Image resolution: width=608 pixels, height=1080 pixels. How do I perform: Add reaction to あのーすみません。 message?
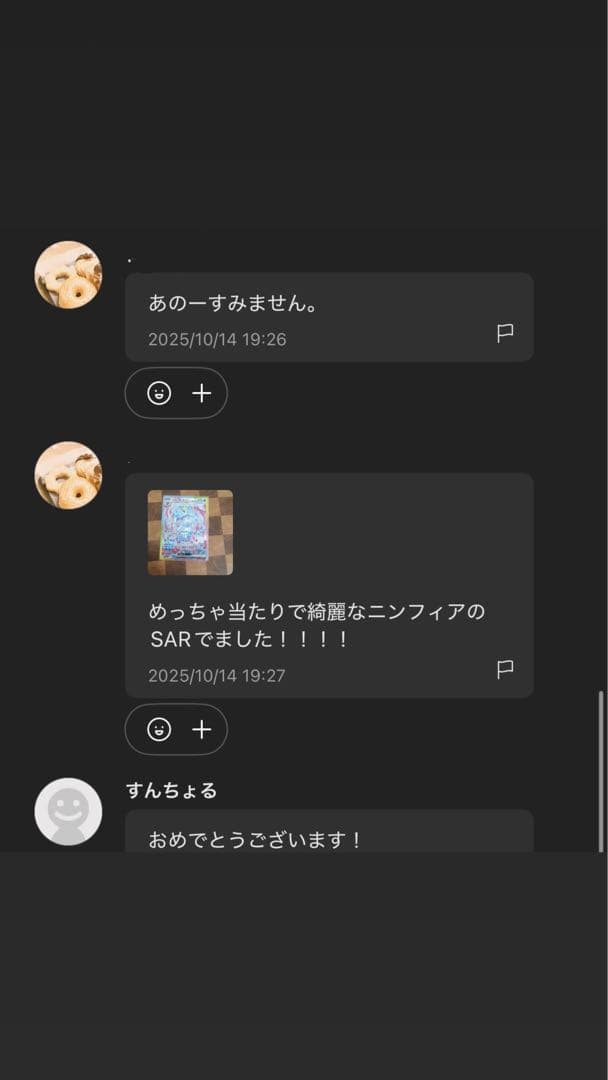pos(160,393)
